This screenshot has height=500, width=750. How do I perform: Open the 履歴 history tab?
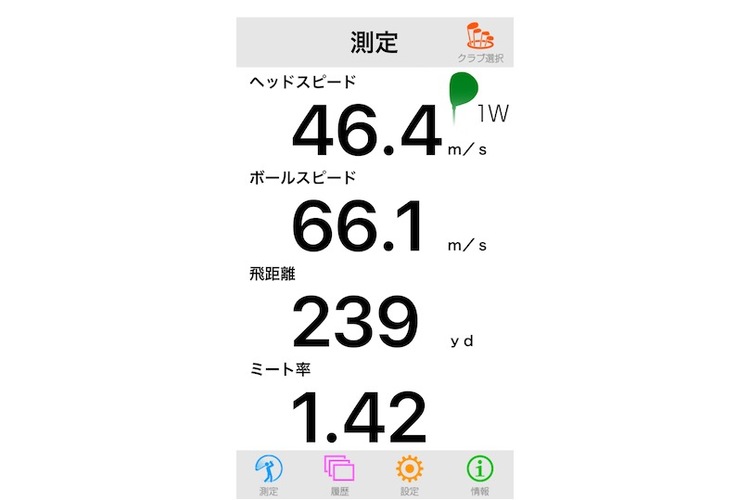[x=339, y=474]
